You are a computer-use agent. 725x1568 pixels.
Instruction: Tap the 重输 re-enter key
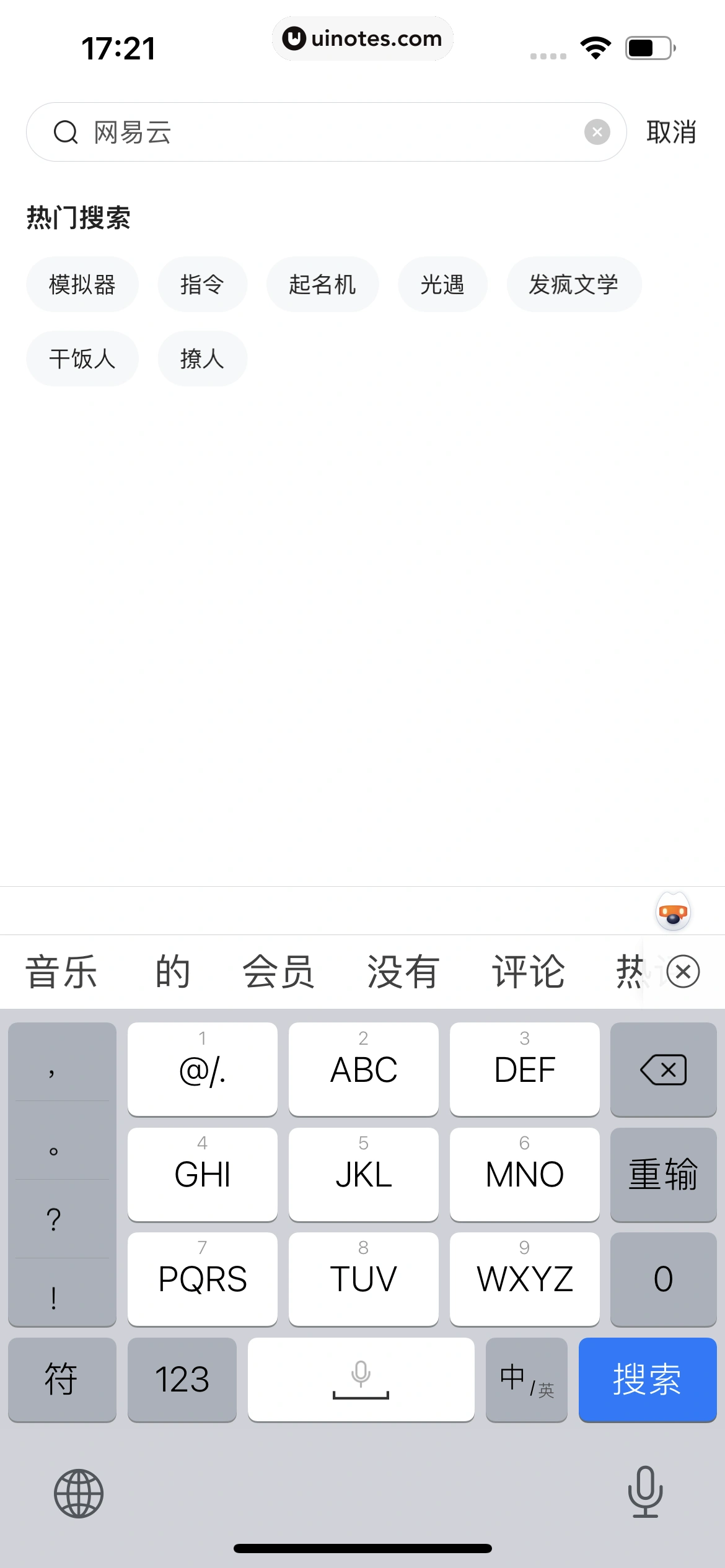663,1174
